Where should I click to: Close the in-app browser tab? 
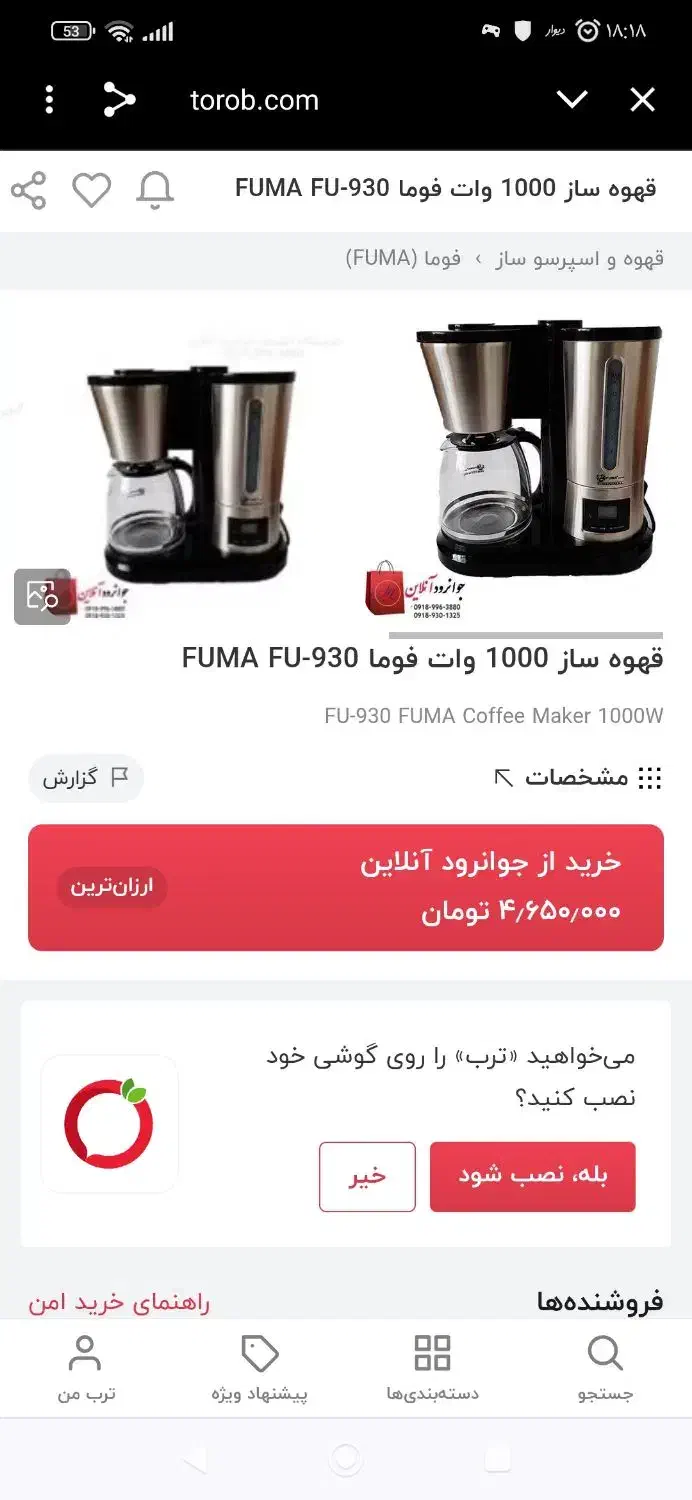coord(642,99)
